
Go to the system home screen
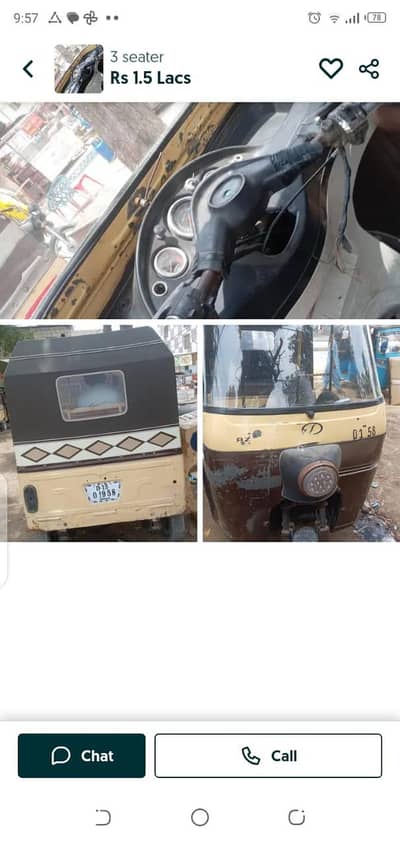(200, 818)
